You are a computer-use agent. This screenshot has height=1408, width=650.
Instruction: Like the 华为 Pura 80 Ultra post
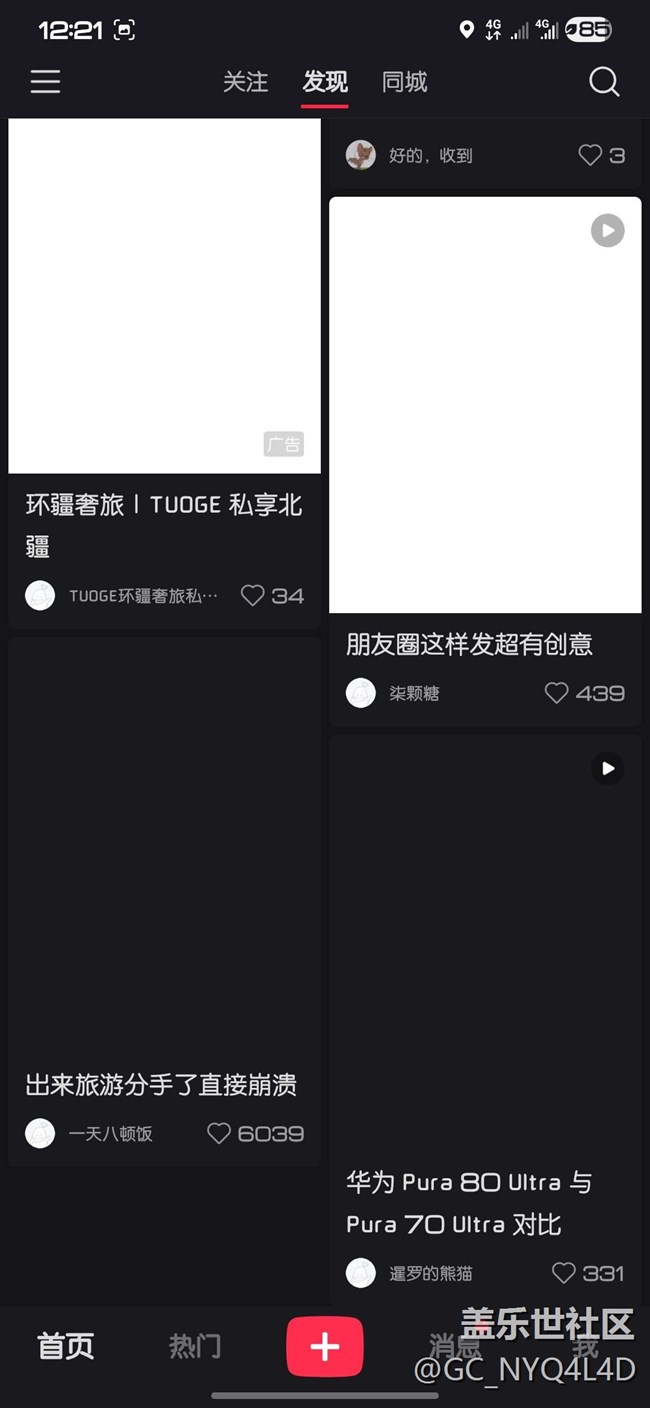point(564,1273)
